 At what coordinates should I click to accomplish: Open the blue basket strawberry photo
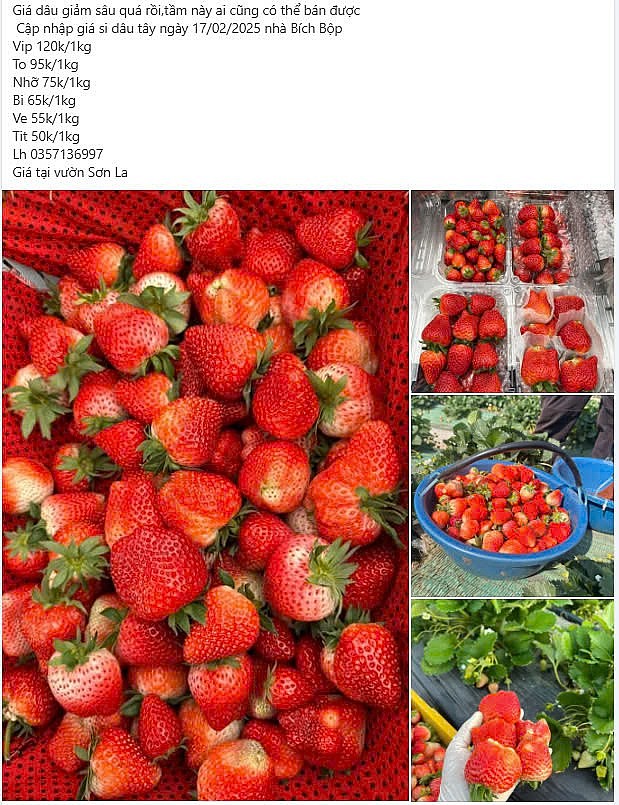tap(512, 496)
